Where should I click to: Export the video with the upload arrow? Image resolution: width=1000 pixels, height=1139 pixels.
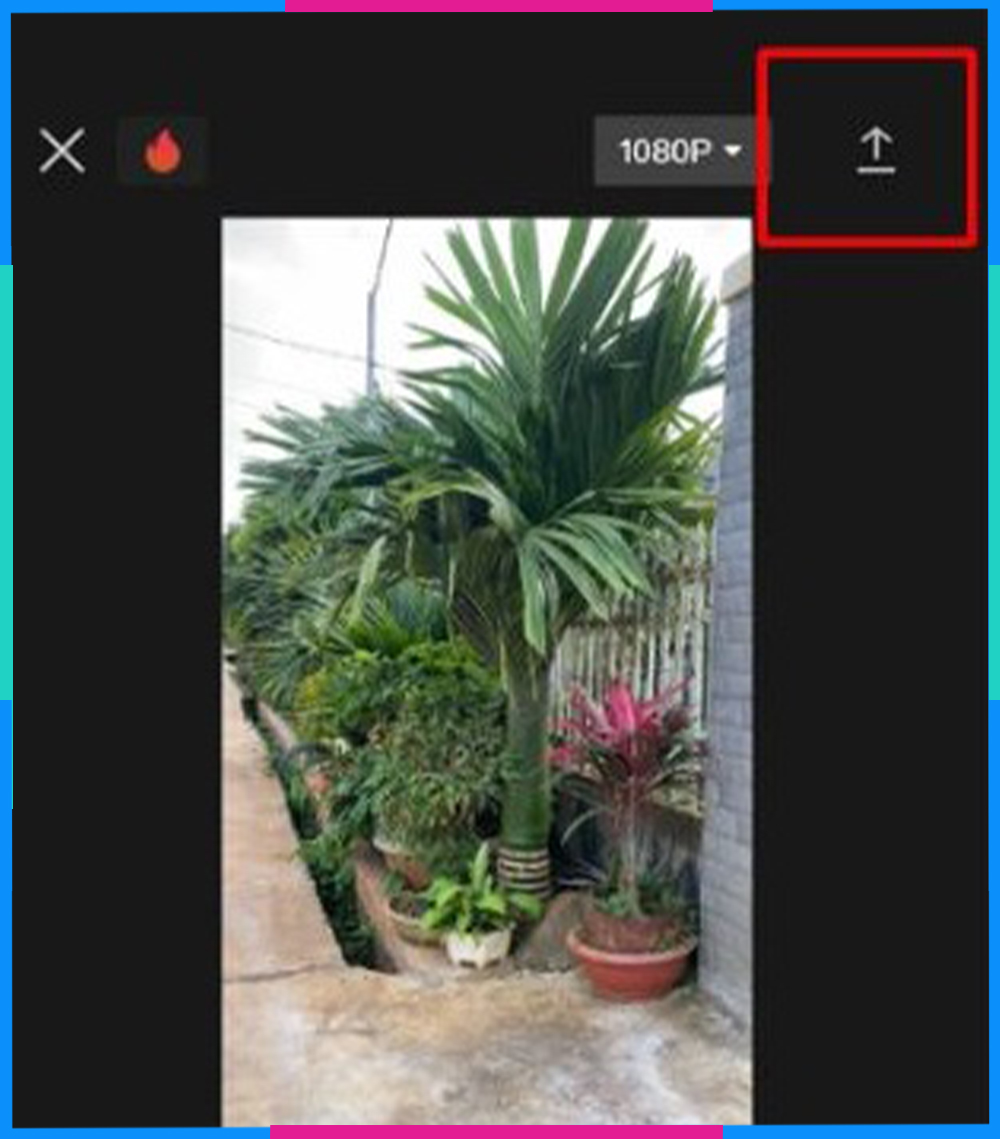pyautogui.click(x=876, y=151)
